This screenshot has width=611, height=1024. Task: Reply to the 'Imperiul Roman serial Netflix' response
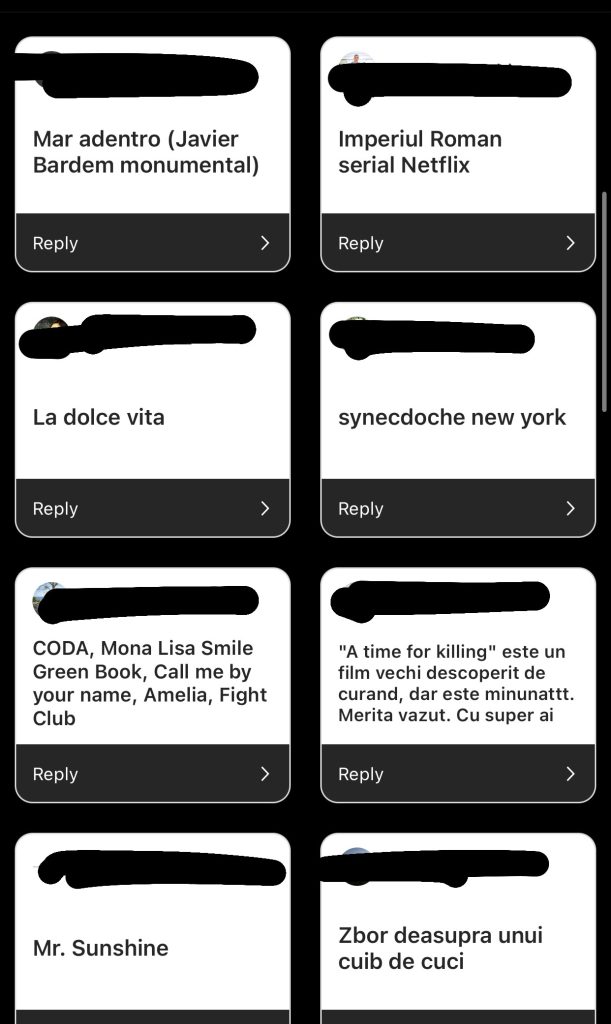(x=457, y=243)
